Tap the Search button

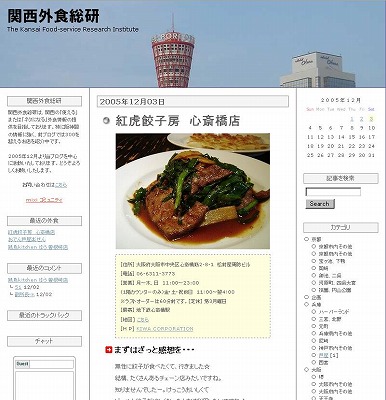[320, 204]
